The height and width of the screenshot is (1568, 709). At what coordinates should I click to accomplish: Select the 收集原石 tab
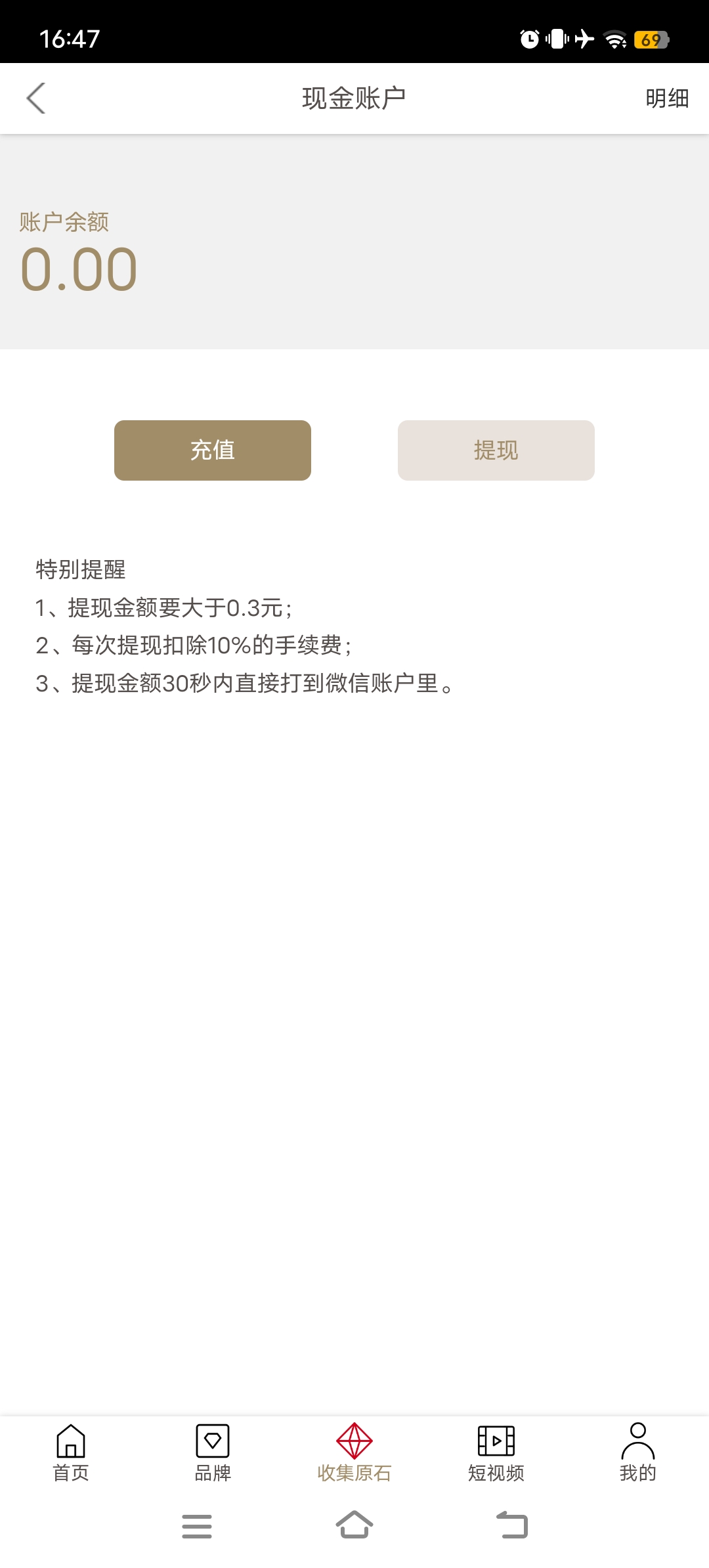[x=354, y=1452]
